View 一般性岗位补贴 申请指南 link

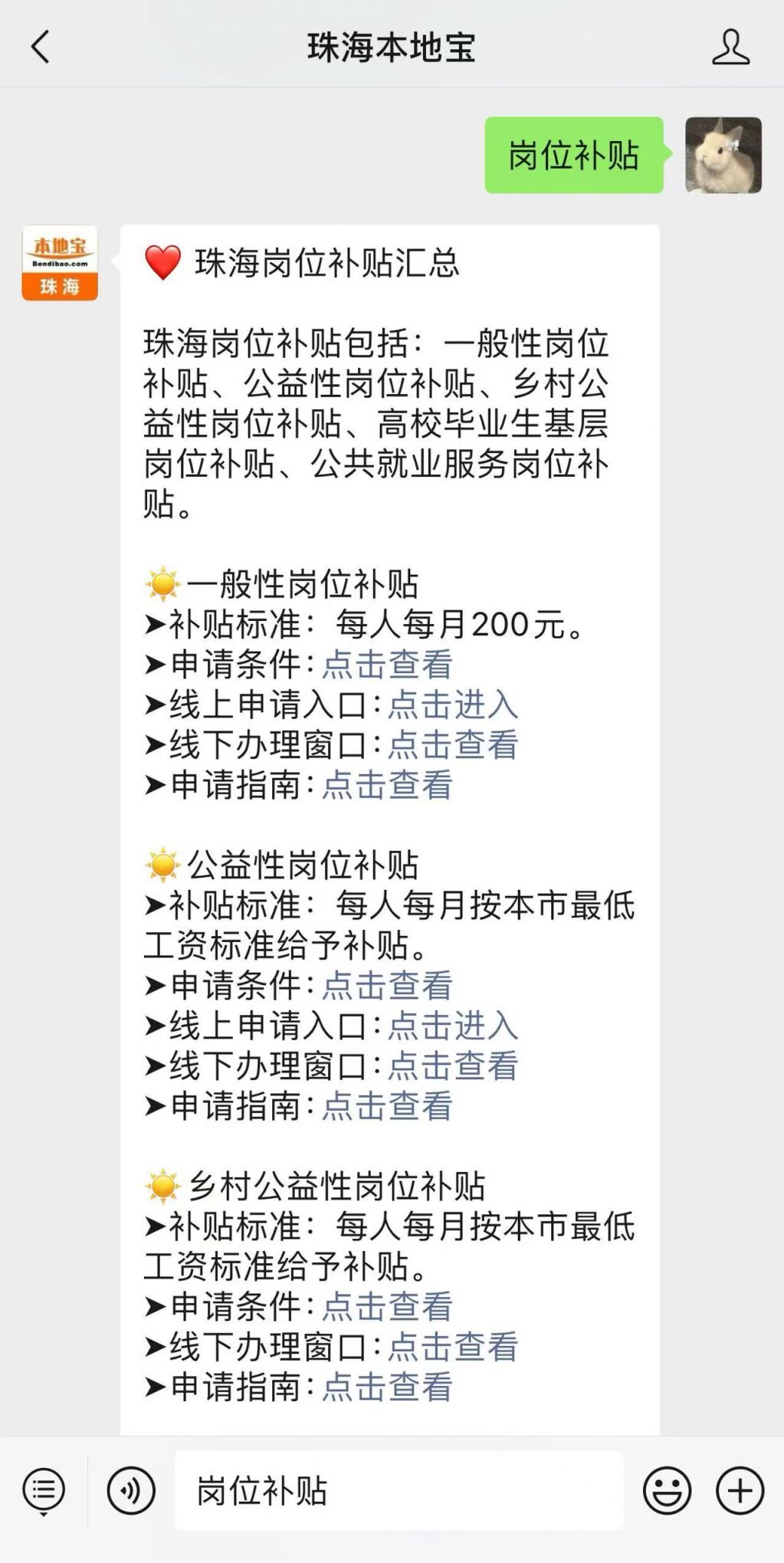point(387,785)
